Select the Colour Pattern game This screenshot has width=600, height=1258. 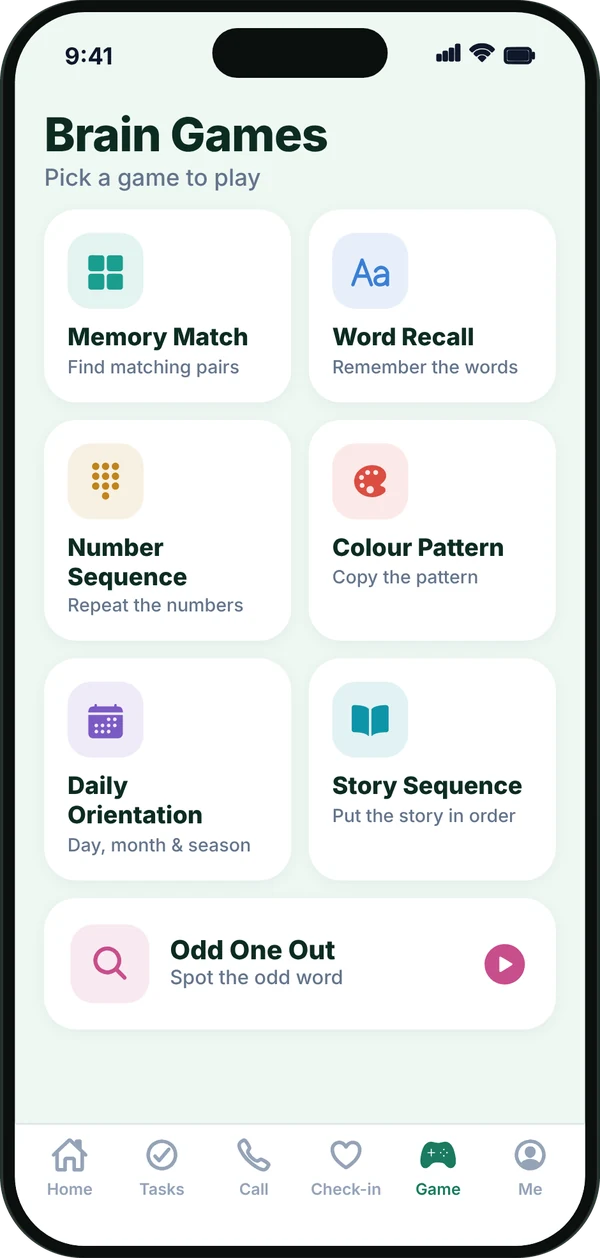(x=432, y=530)
